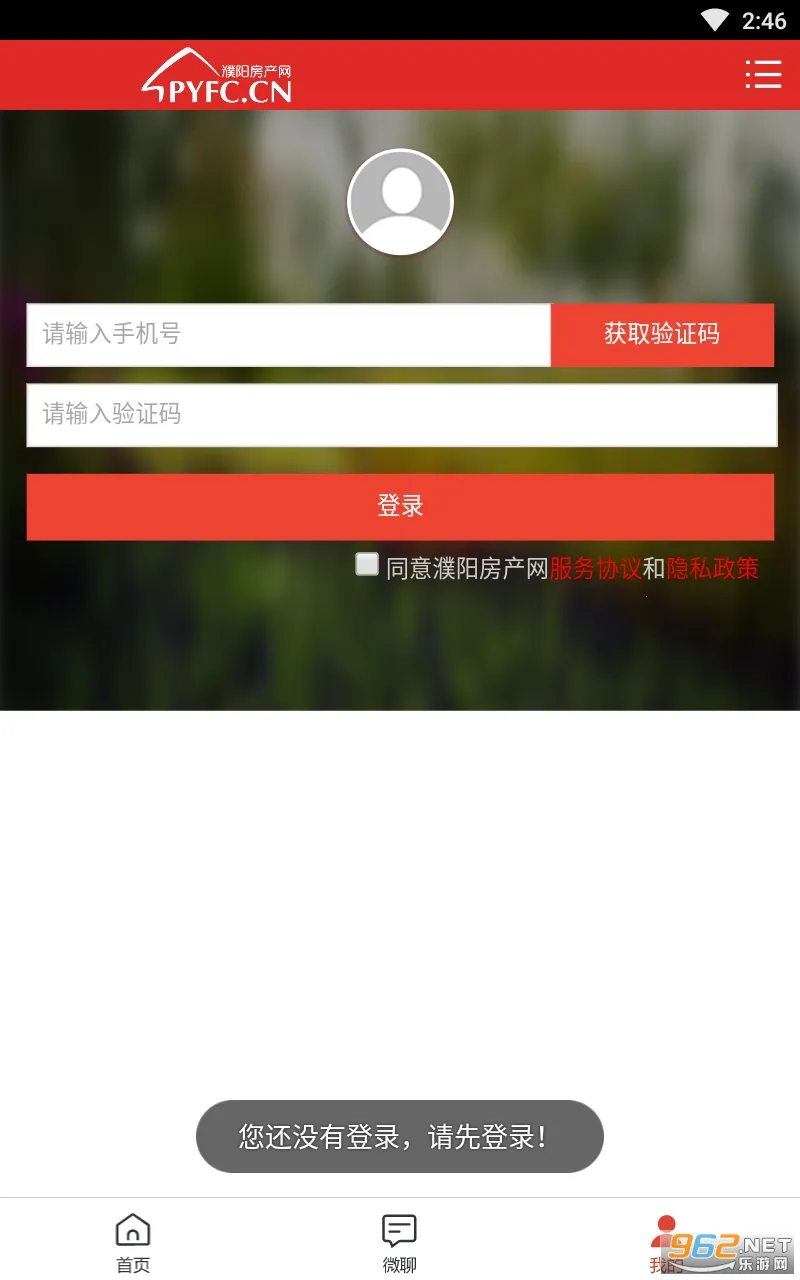Image resolution: width=800 pixels, height=1280 pixels.
Task: Request a code via 获取验证码 button
Action: click(x=662, y=335)
